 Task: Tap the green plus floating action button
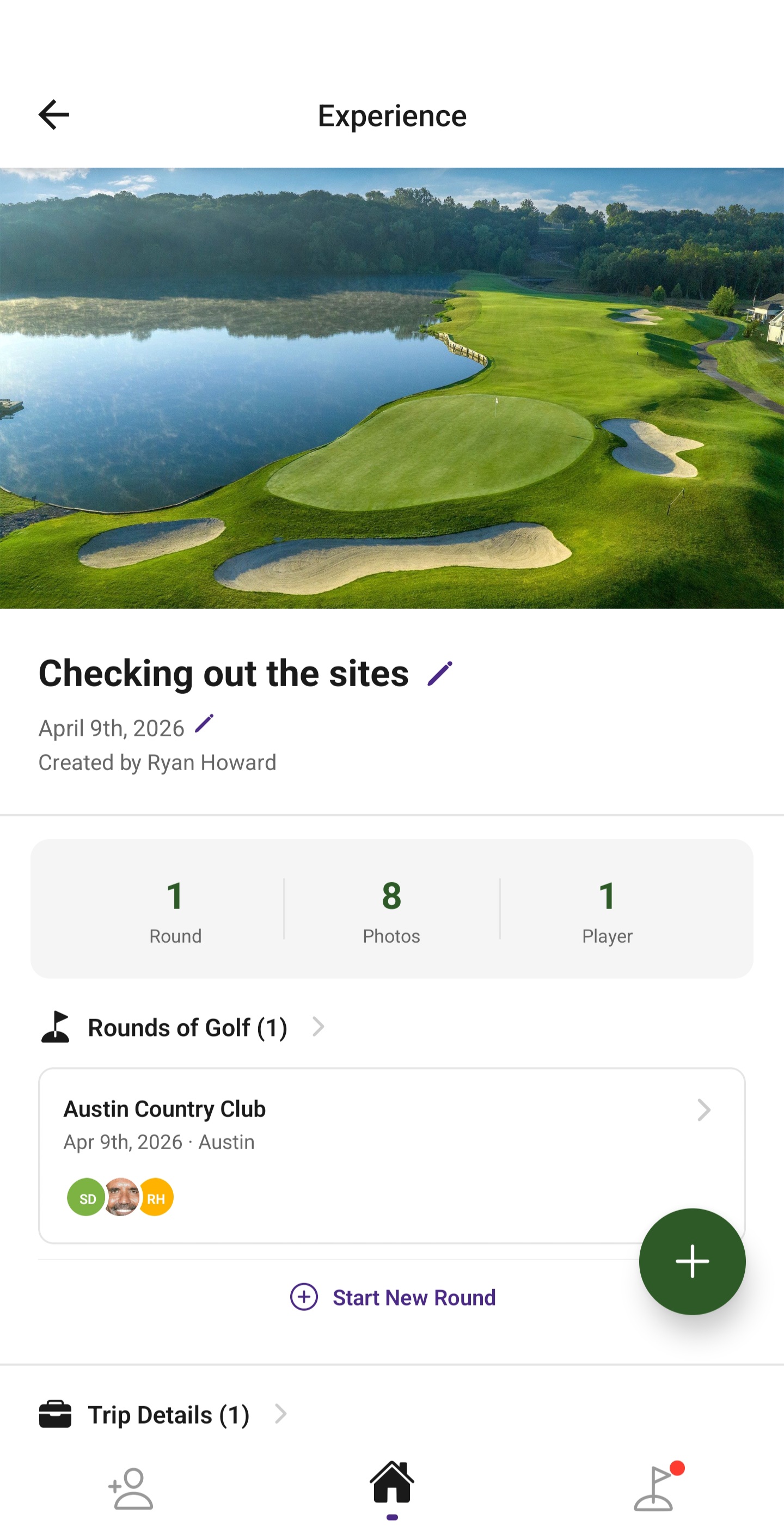692,1261
